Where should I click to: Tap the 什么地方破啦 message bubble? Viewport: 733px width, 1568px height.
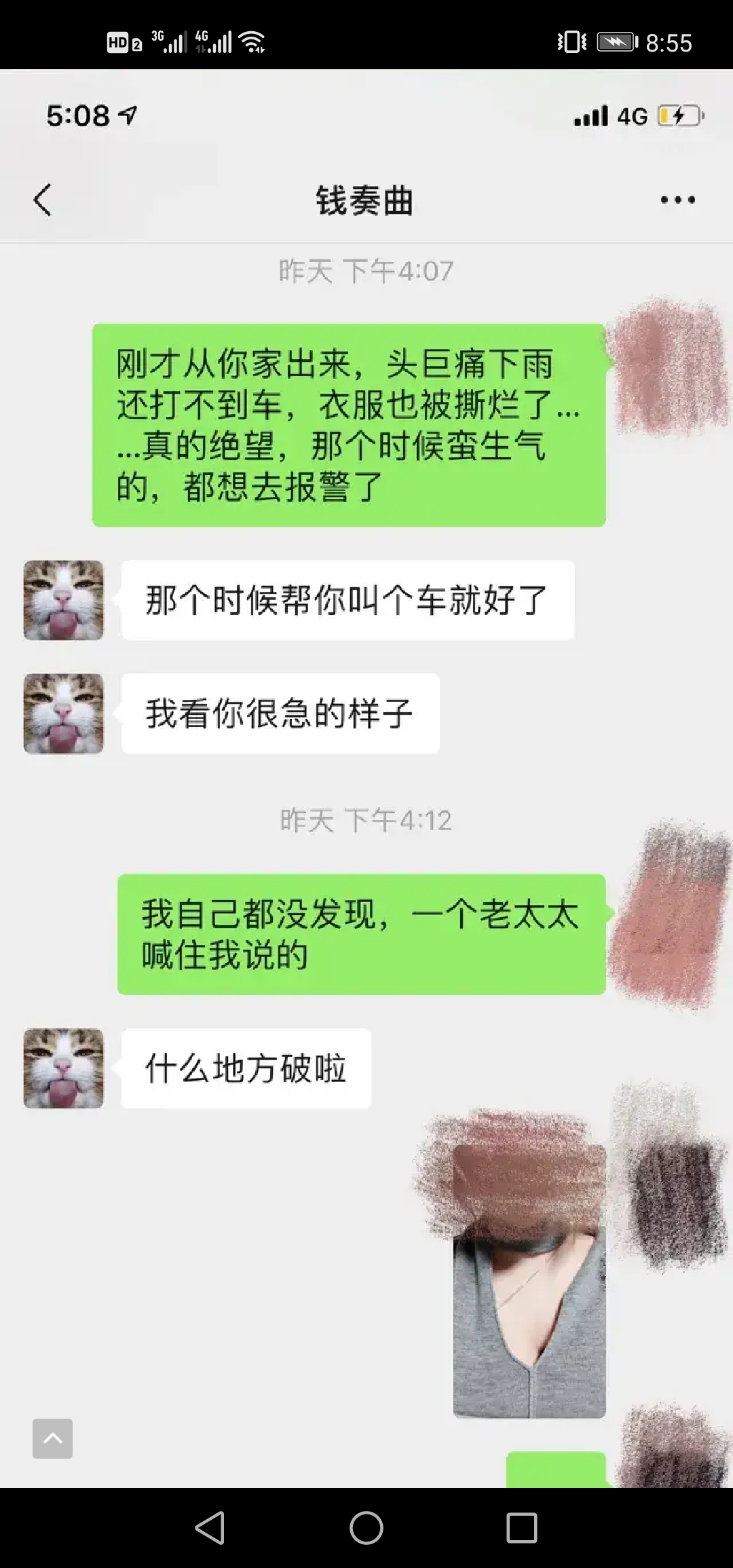pos(245,1067)
